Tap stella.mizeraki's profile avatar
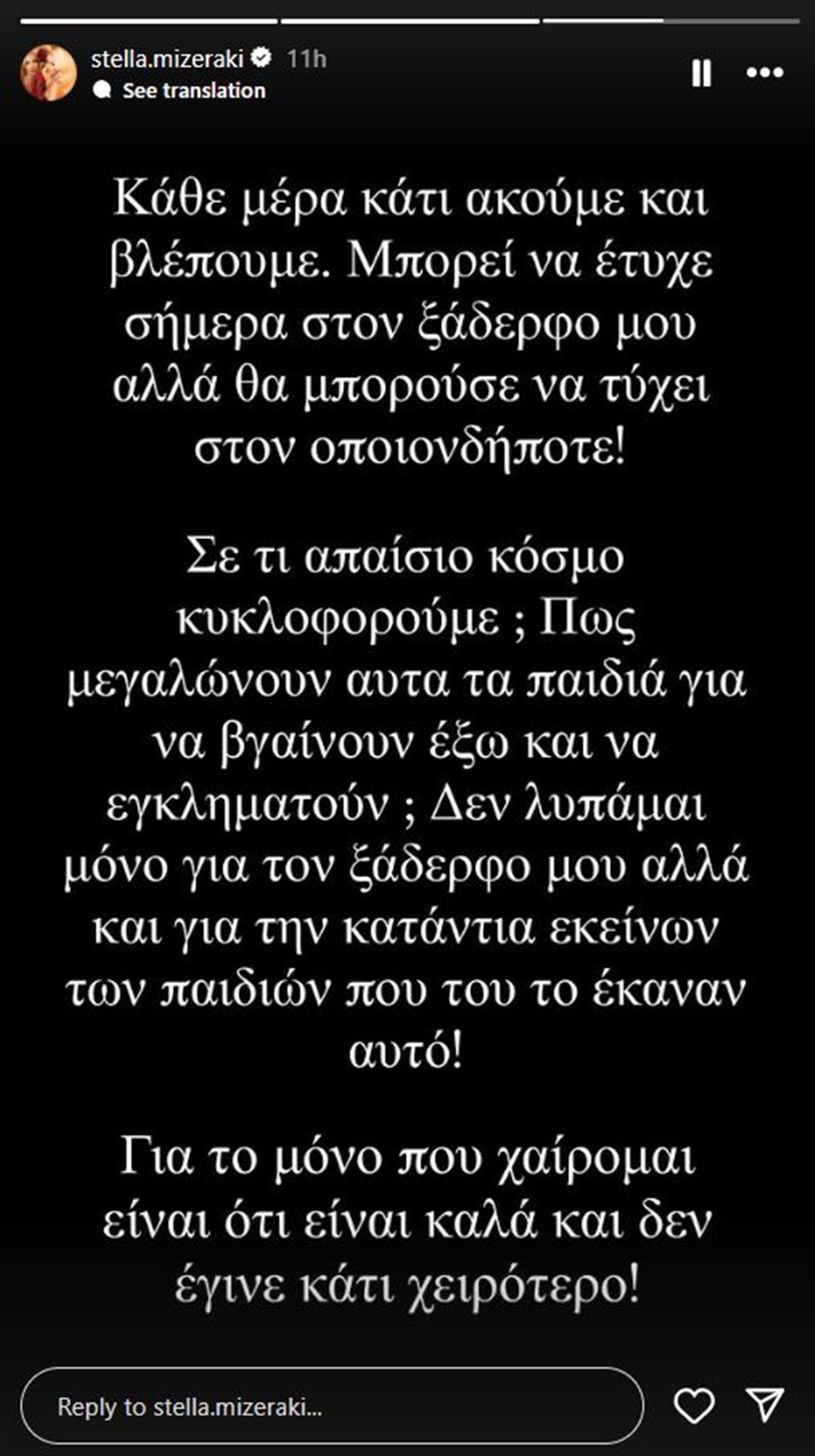 pos(51,69)
